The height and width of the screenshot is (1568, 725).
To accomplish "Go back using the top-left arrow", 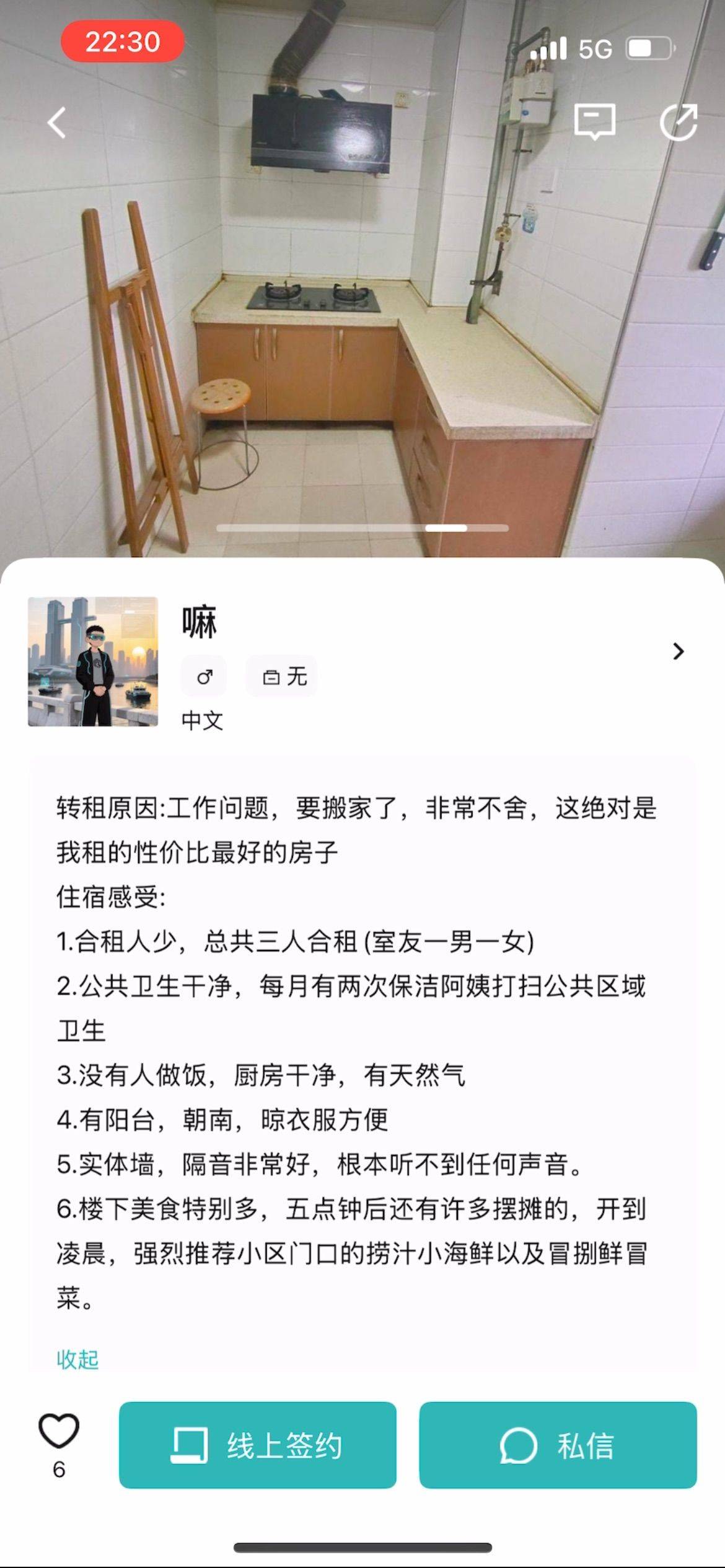I will click(x=57, y=122).
